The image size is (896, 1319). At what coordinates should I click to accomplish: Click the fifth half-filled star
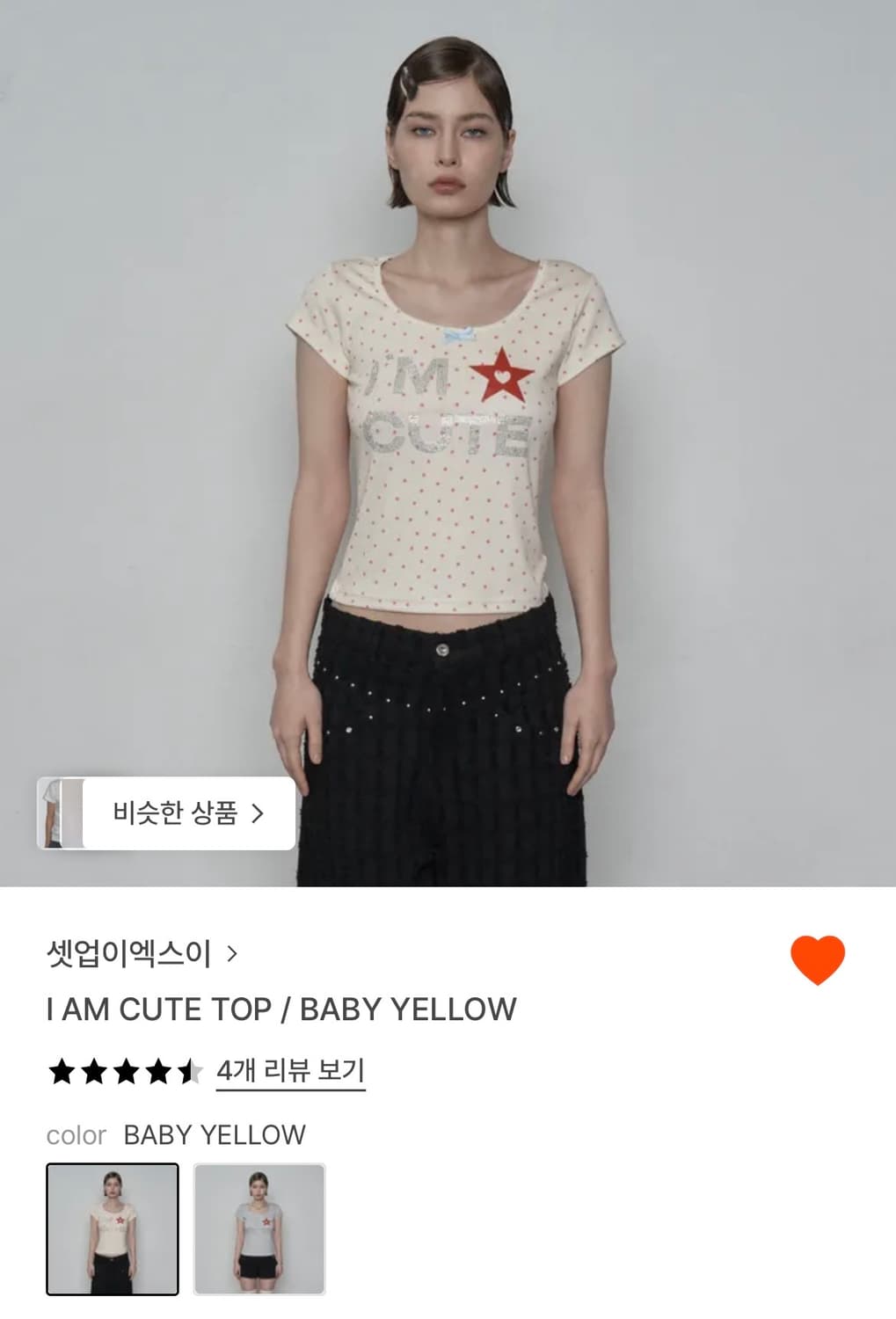coord(191,1070)
